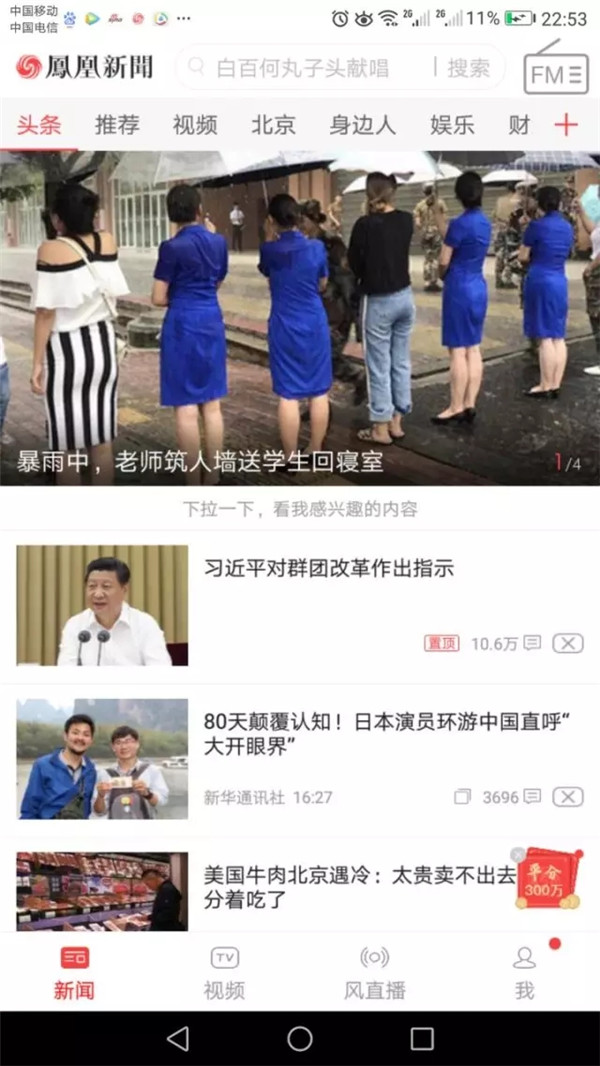Tap the 搜索 button
This screenshot has height=1066, width=600.
click(x=468, y=68)
